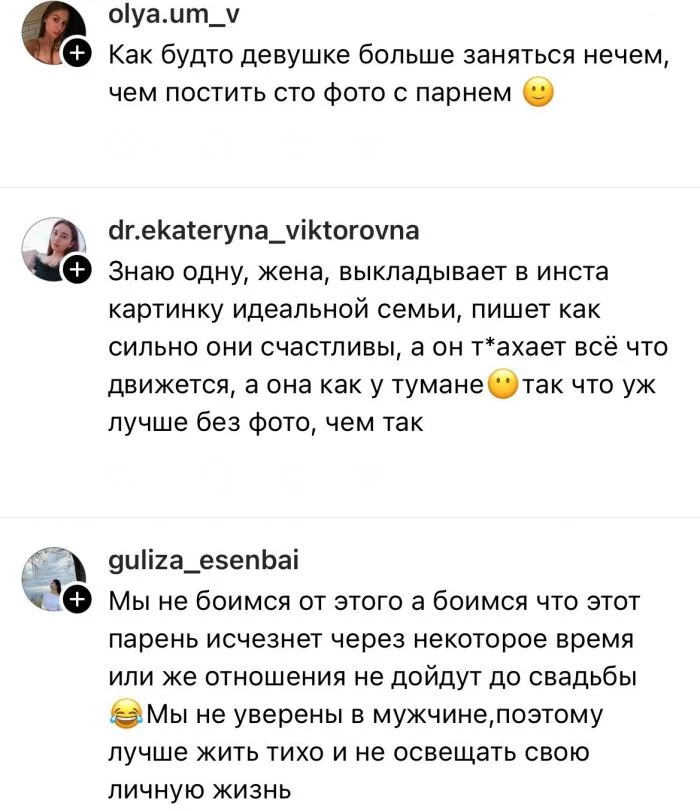Viewport: 700px width, 811px height.
Task: Follow guliza_esenbai via the plus badge
Action: (x=78, y=598)
